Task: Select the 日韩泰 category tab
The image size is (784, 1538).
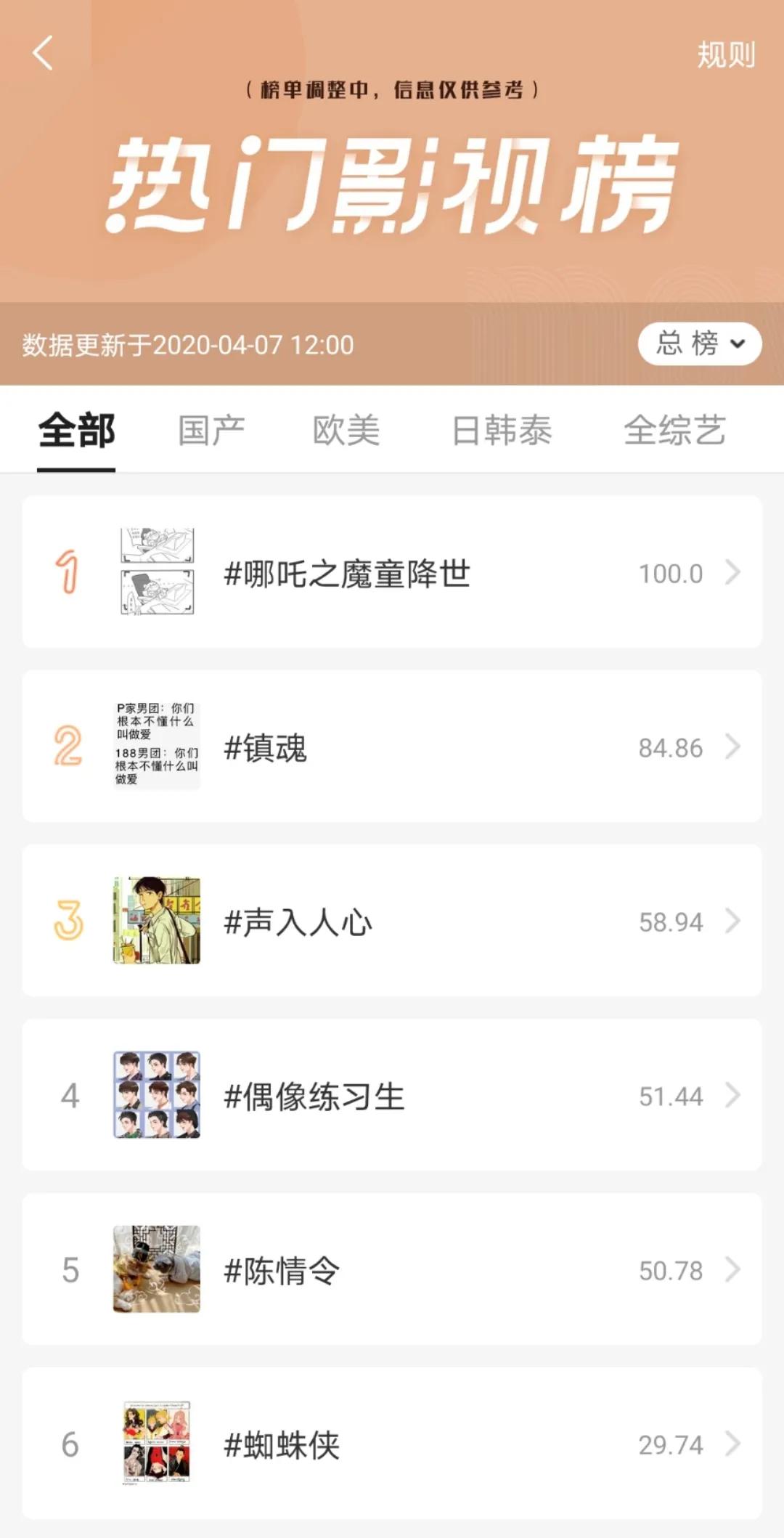Action: 501,430
